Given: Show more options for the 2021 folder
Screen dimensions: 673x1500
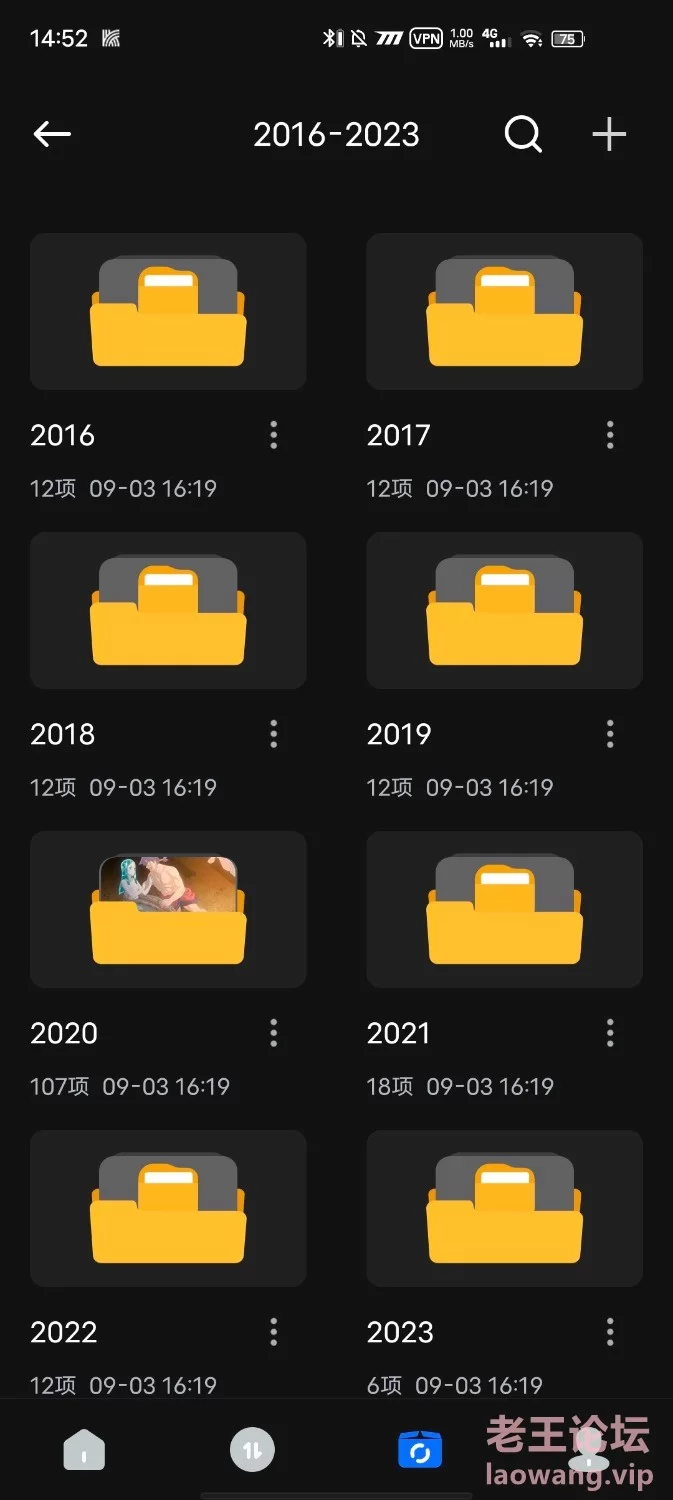Looking at the screenshot, I should [x=610, y=1032].
